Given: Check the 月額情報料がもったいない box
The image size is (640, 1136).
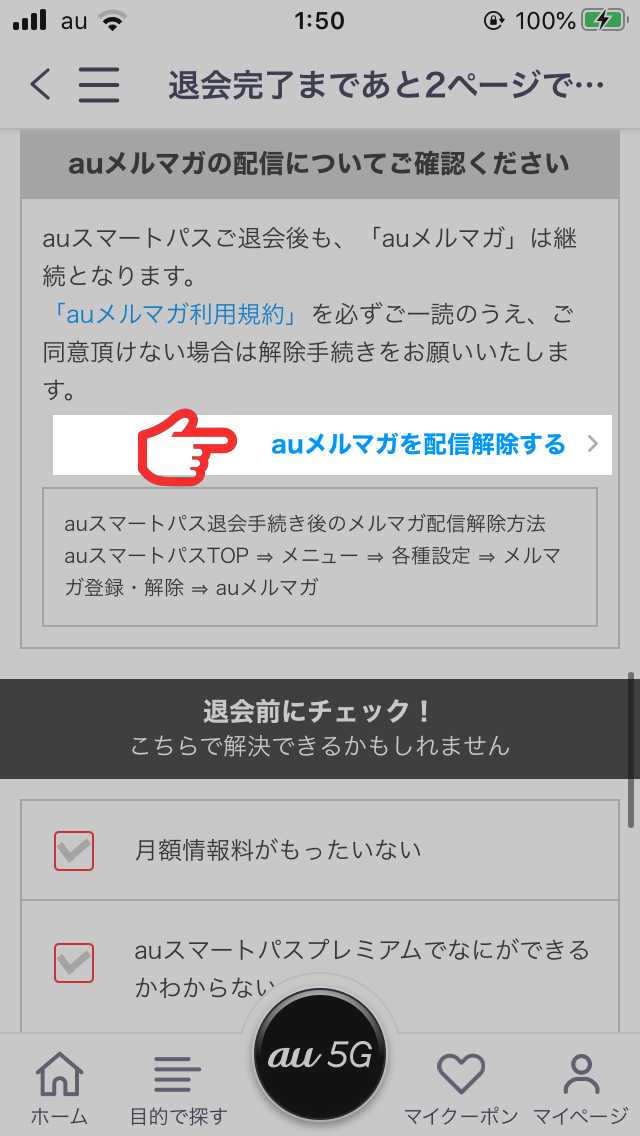Looking at the screenshot, I should (74, 851).
